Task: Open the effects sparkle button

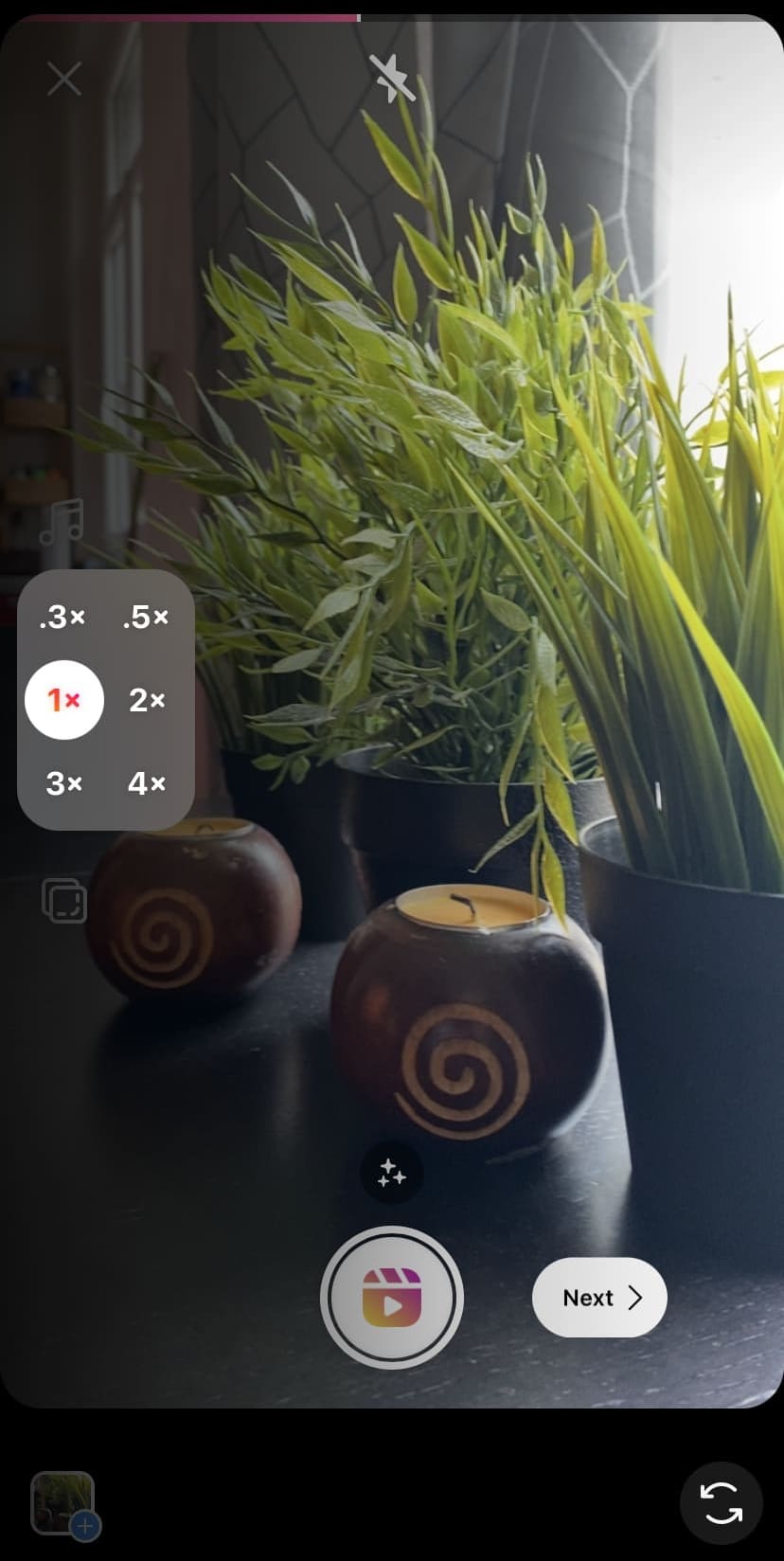Action: pos(392,1174)
